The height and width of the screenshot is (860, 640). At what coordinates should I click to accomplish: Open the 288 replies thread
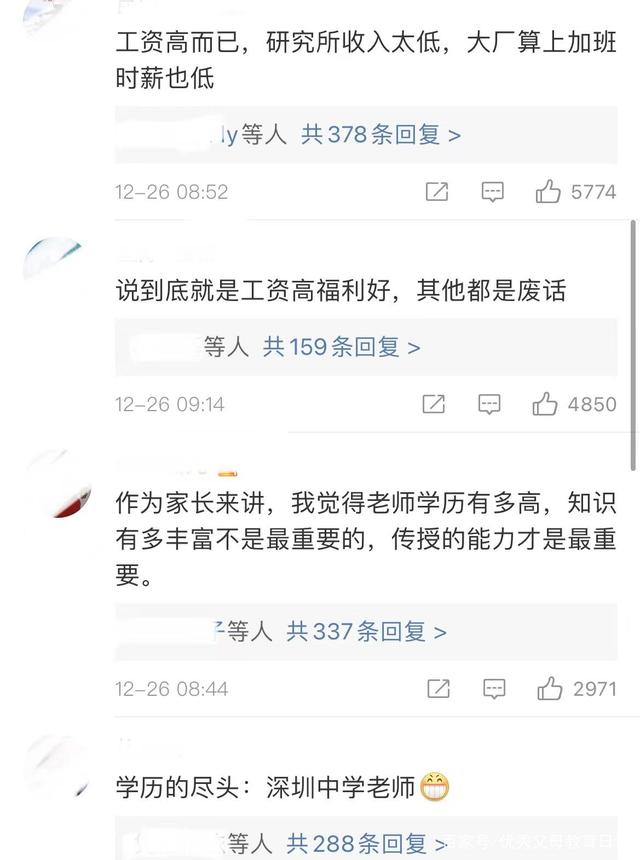pos(366,843)
